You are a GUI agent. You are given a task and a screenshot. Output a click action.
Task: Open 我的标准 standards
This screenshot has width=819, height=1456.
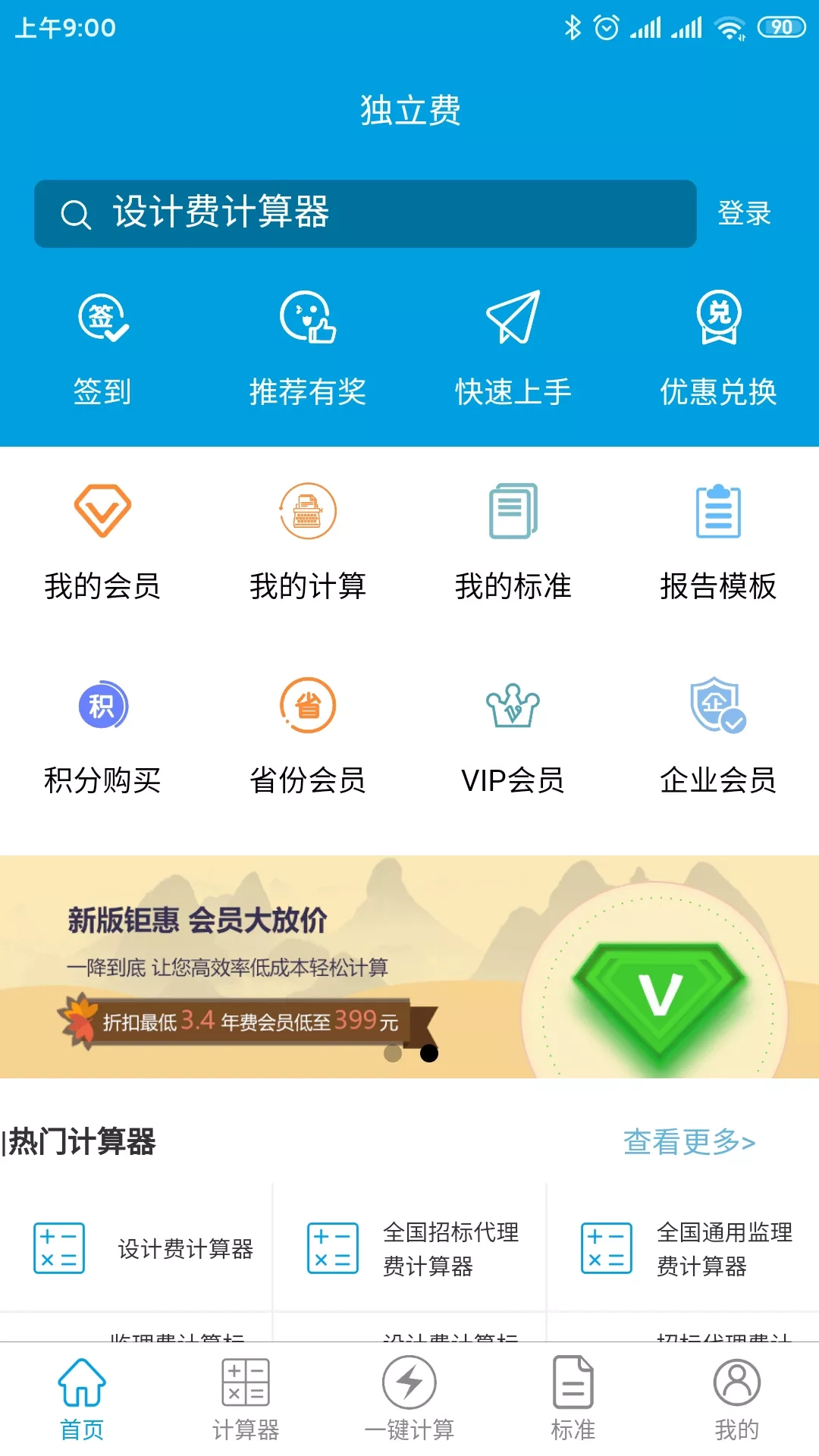pyautogui.click(x=513, y=542)
